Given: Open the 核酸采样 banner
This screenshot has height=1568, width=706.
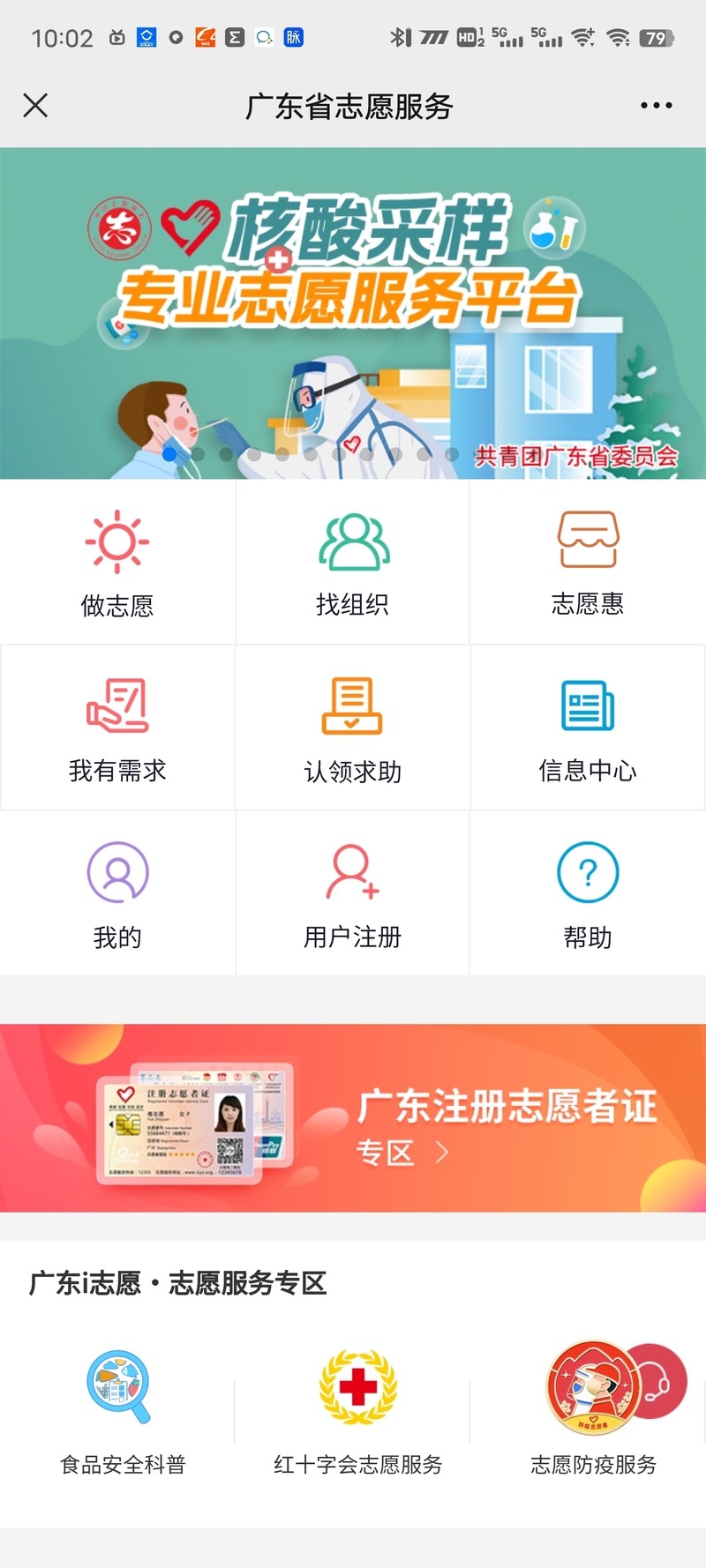Looking at the screenshot, I should point(353,313).
